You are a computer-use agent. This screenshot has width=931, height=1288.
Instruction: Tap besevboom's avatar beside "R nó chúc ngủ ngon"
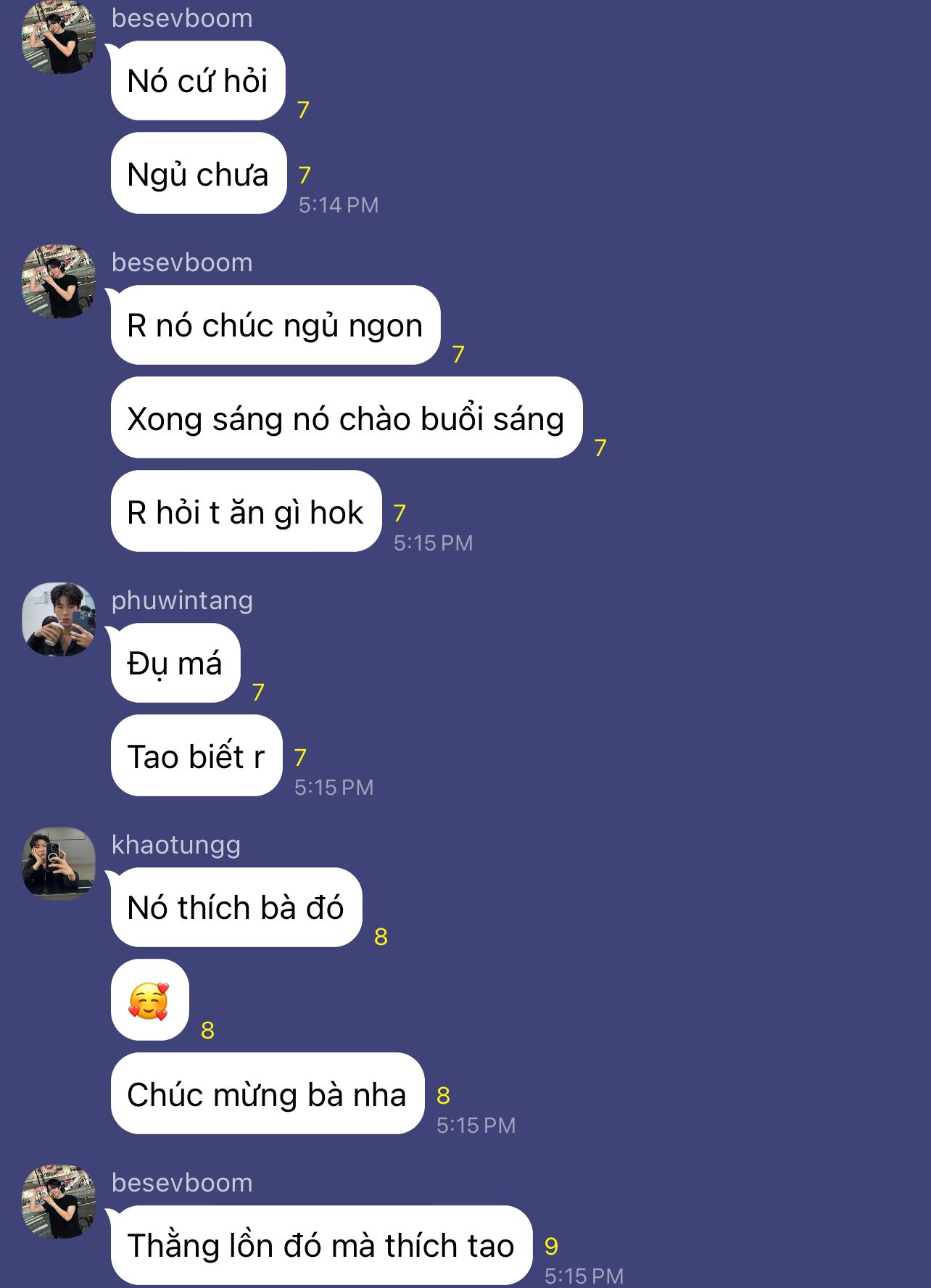(x=59, y=281)
